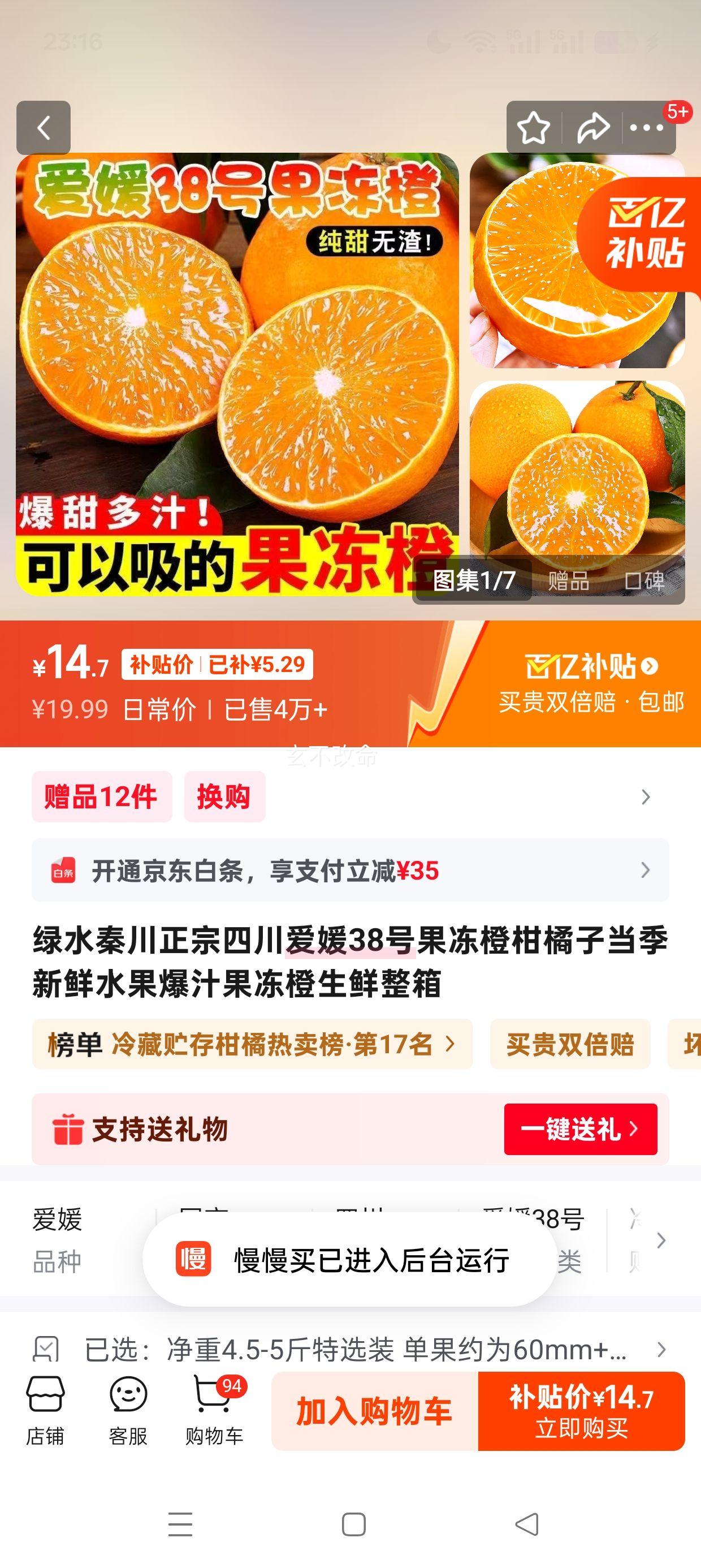Open 冷藏贮存柑橘热卖榜 ranking list
Screen dimensions: 701x1568
252,1045
